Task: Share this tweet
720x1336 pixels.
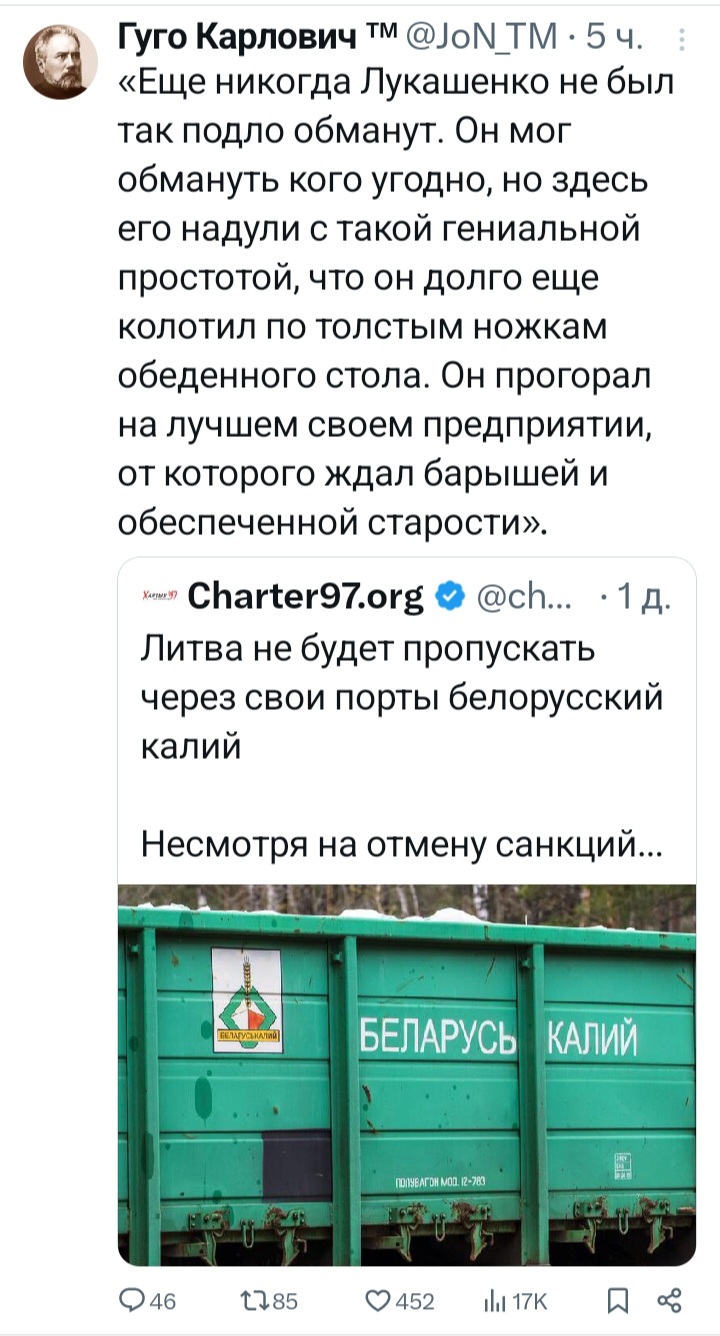Action: (x=670, y=1300)
